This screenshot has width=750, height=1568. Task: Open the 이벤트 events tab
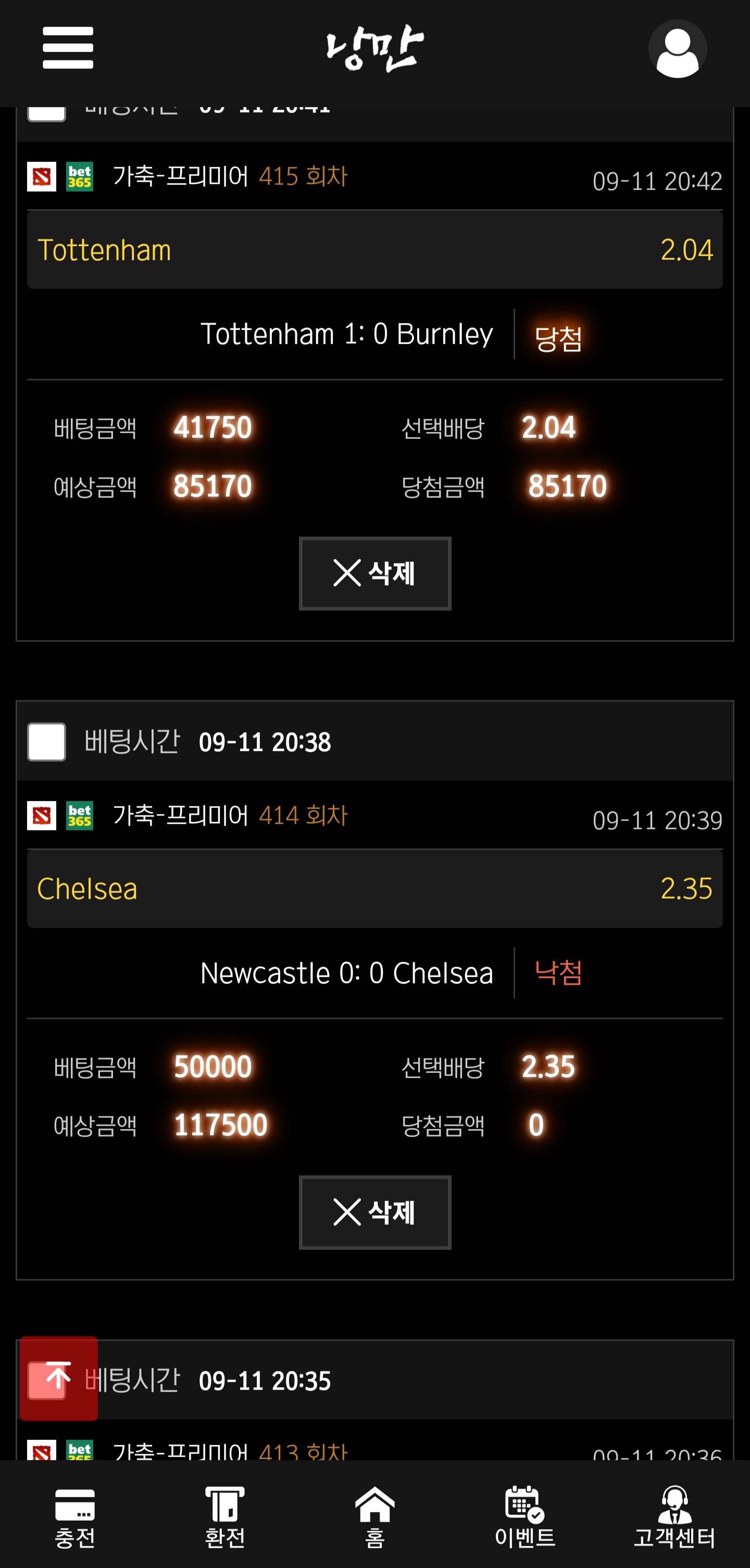(525, 1519)
